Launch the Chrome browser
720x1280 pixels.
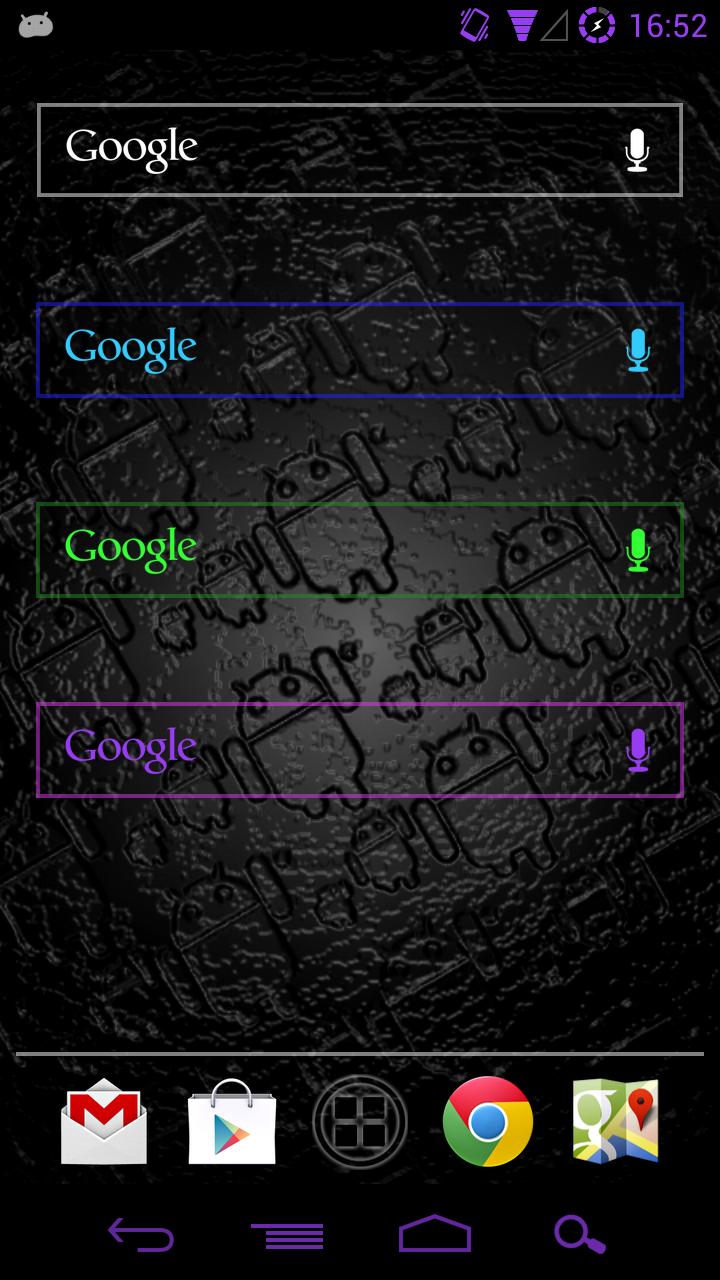click(x=488, y=1121)
